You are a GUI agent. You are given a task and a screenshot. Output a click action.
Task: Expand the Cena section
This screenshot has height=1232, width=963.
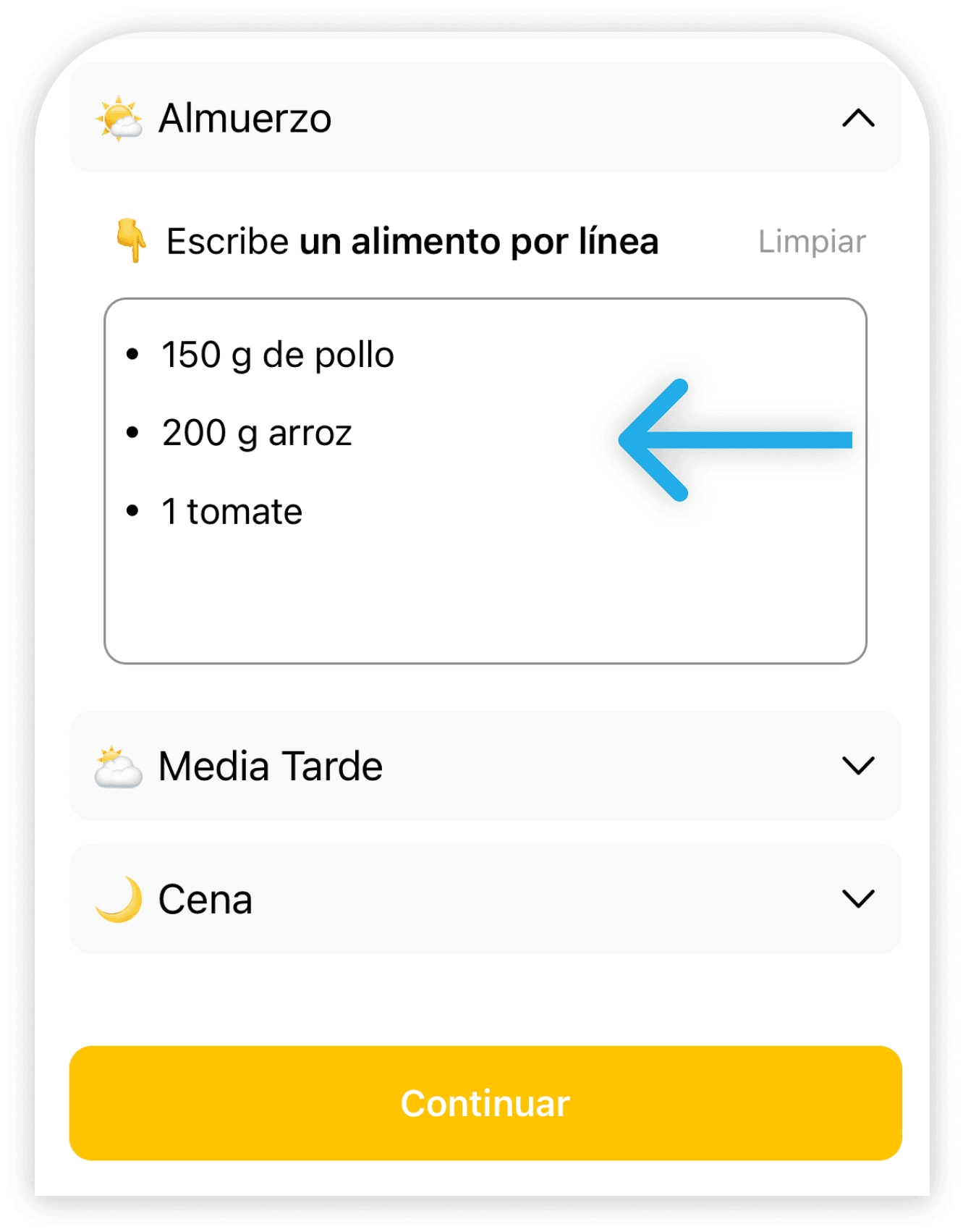click(x=858, y=899)
